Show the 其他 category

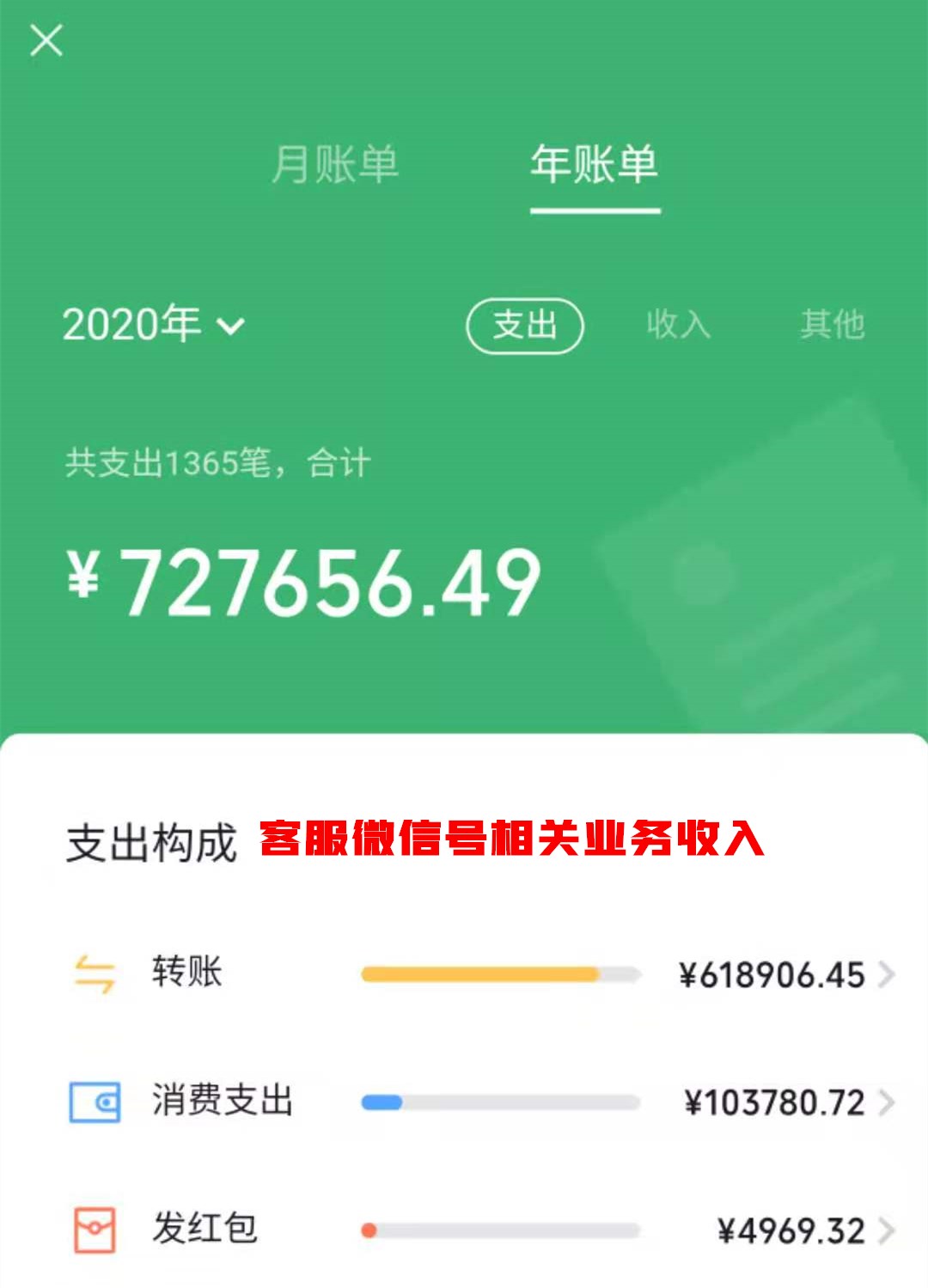(831, 326)
